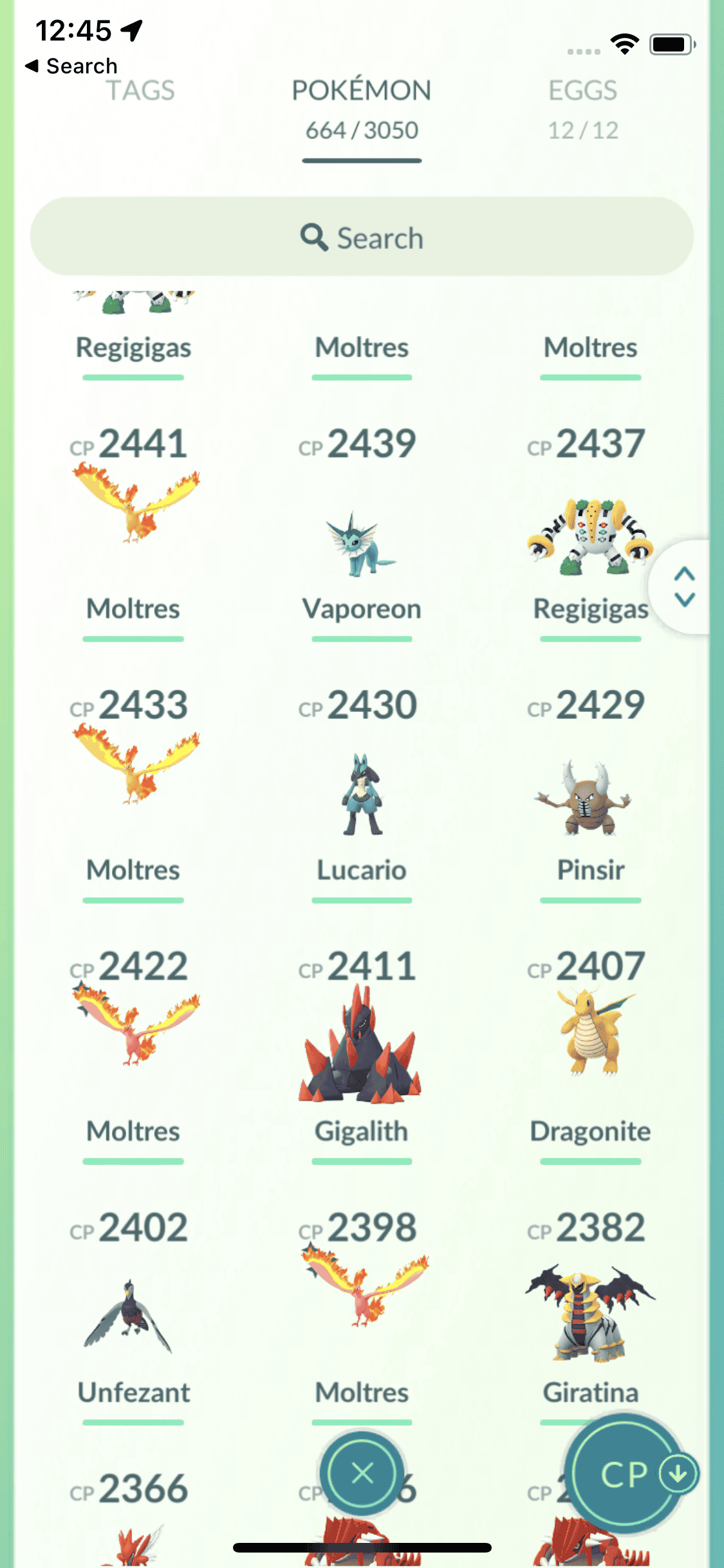Open Lucario with CP 2430

click(362, 795)
